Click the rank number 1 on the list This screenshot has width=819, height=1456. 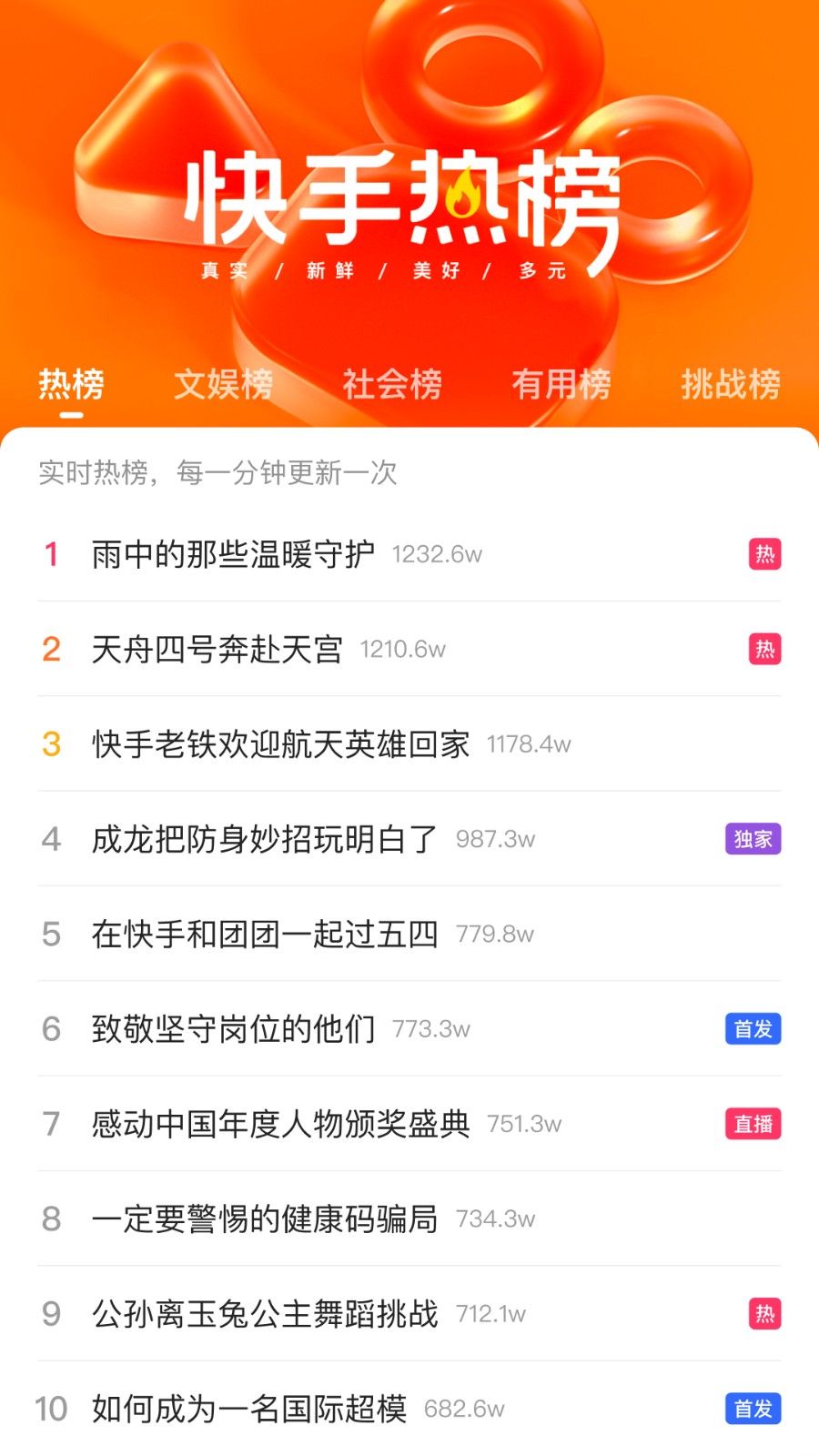coord(51,554)
